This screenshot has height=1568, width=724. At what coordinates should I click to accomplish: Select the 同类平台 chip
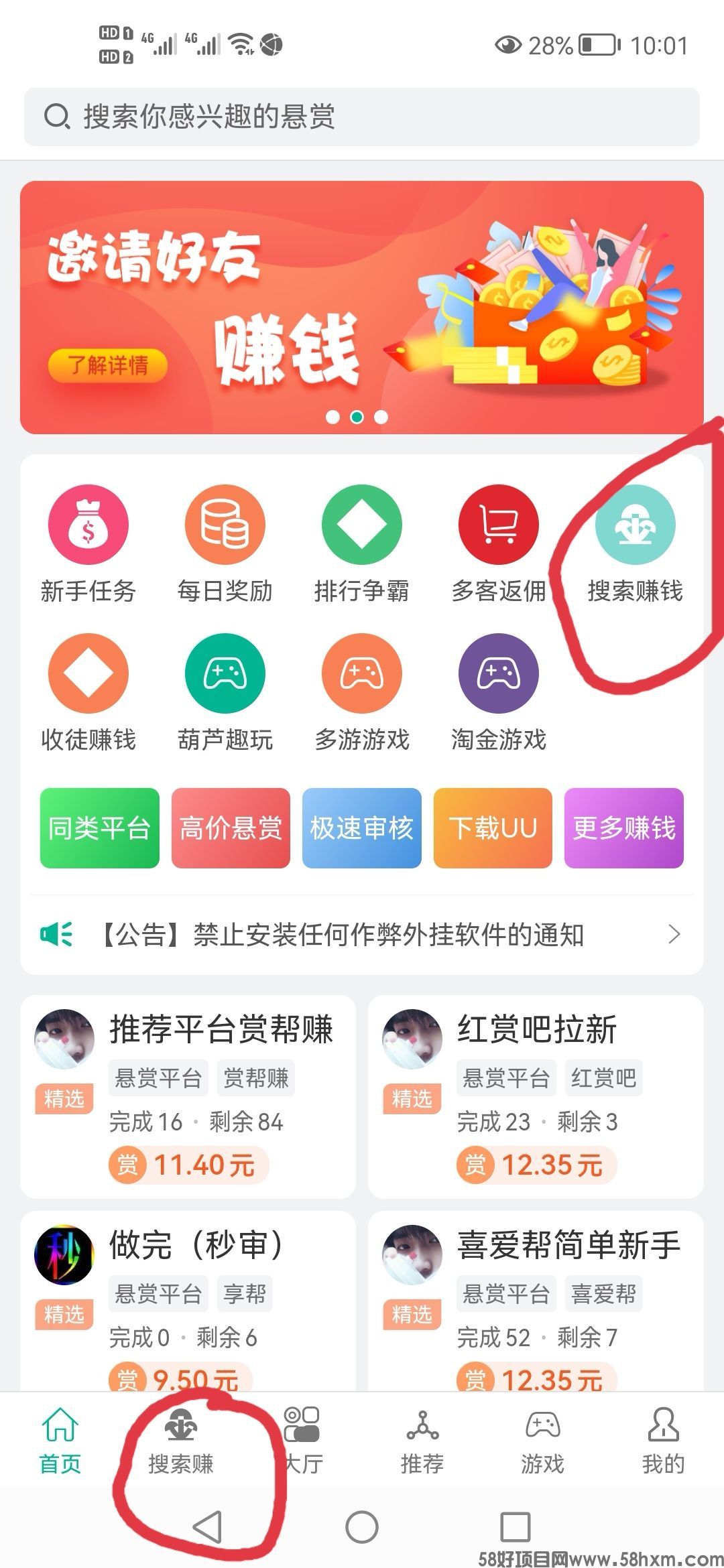click(100, 828)
